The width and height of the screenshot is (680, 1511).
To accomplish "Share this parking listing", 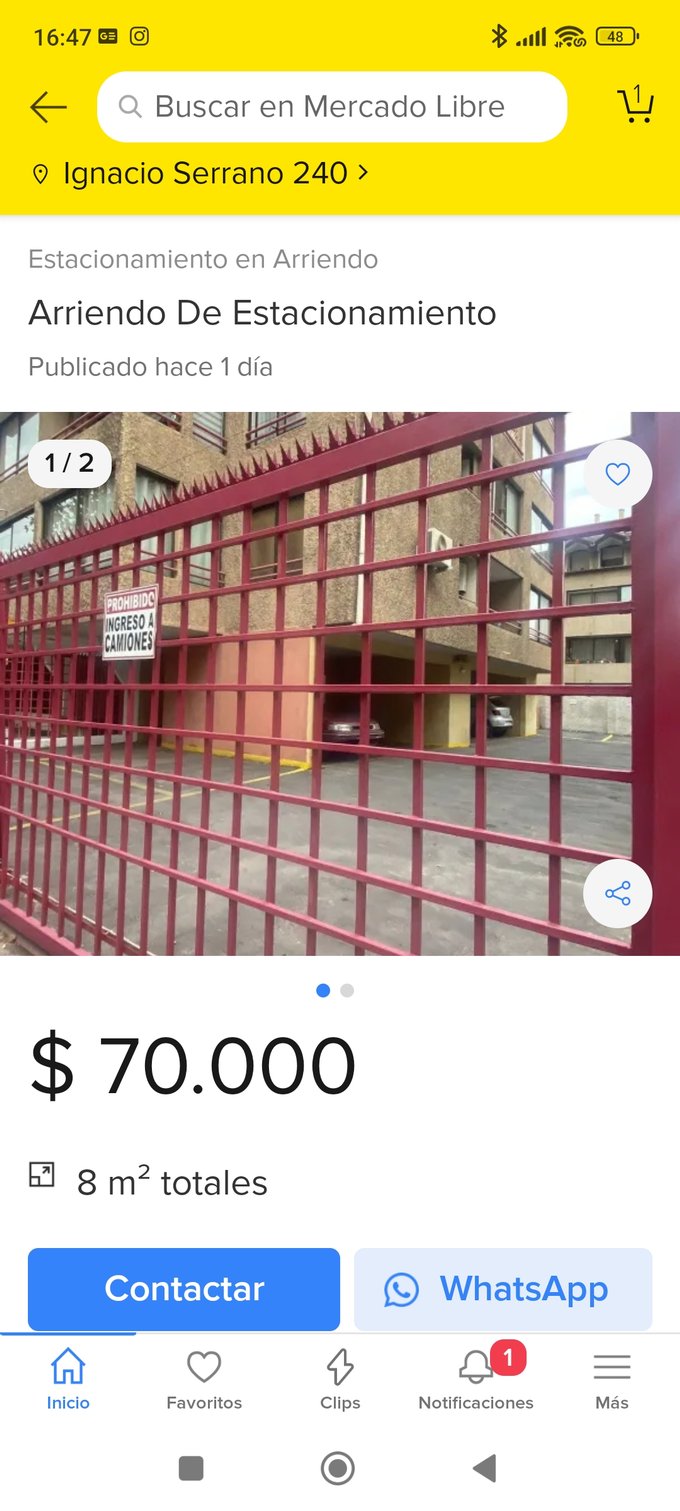I will pos(618,894).
